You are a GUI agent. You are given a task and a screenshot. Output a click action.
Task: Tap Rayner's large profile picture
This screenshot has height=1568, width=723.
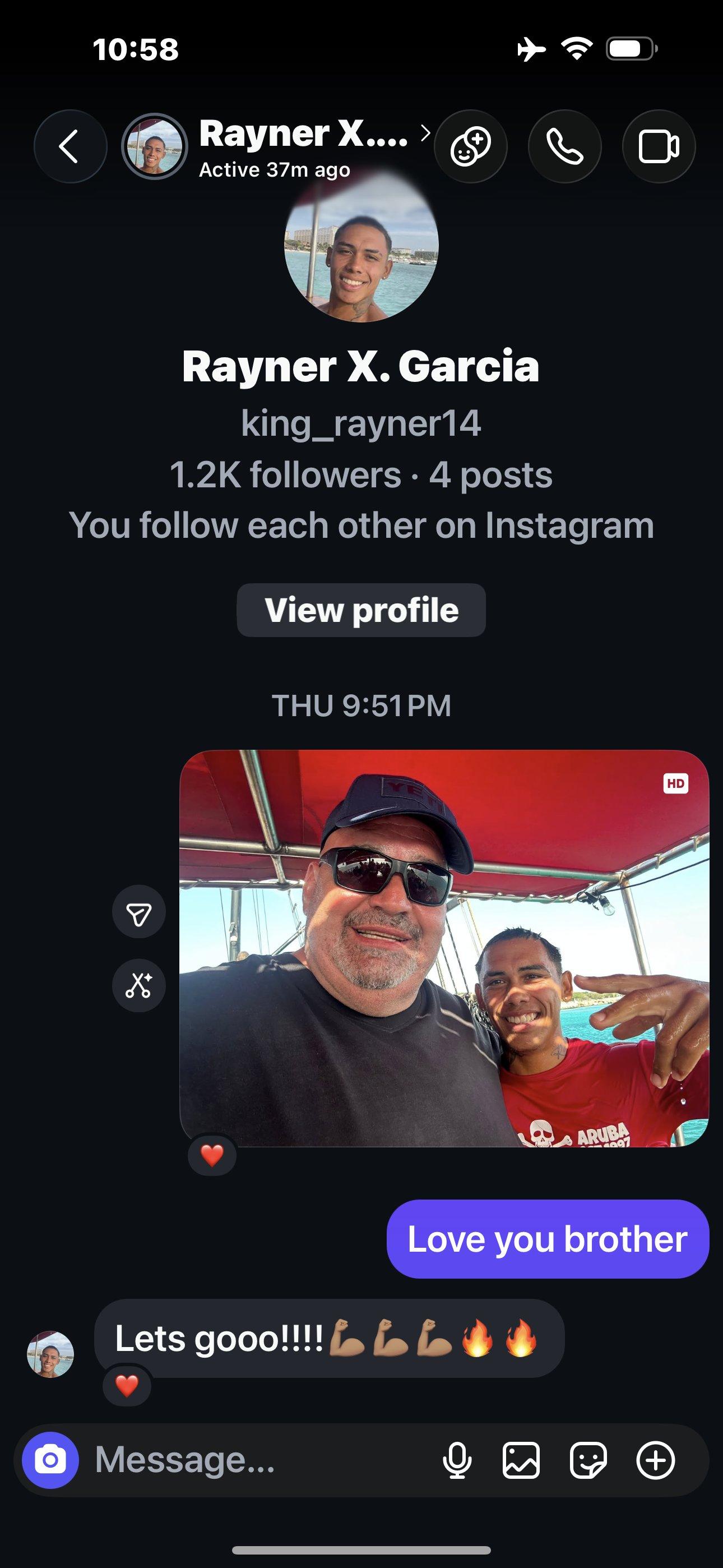tap(361, 245)
